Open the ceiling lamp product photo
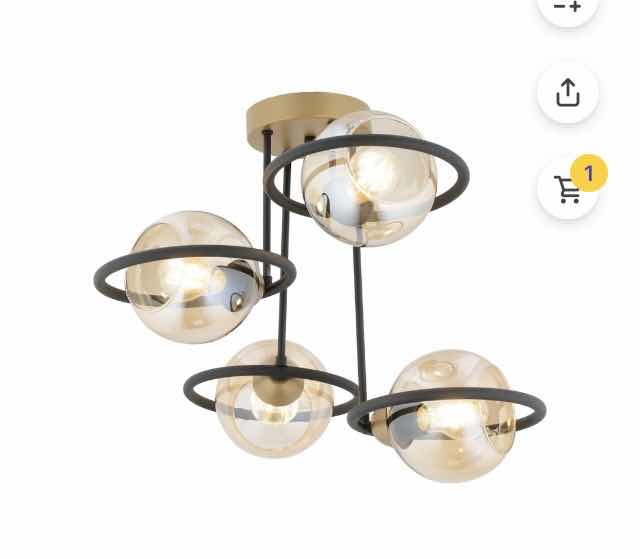The width and height of the screenshot is (640, 559). 320,290
